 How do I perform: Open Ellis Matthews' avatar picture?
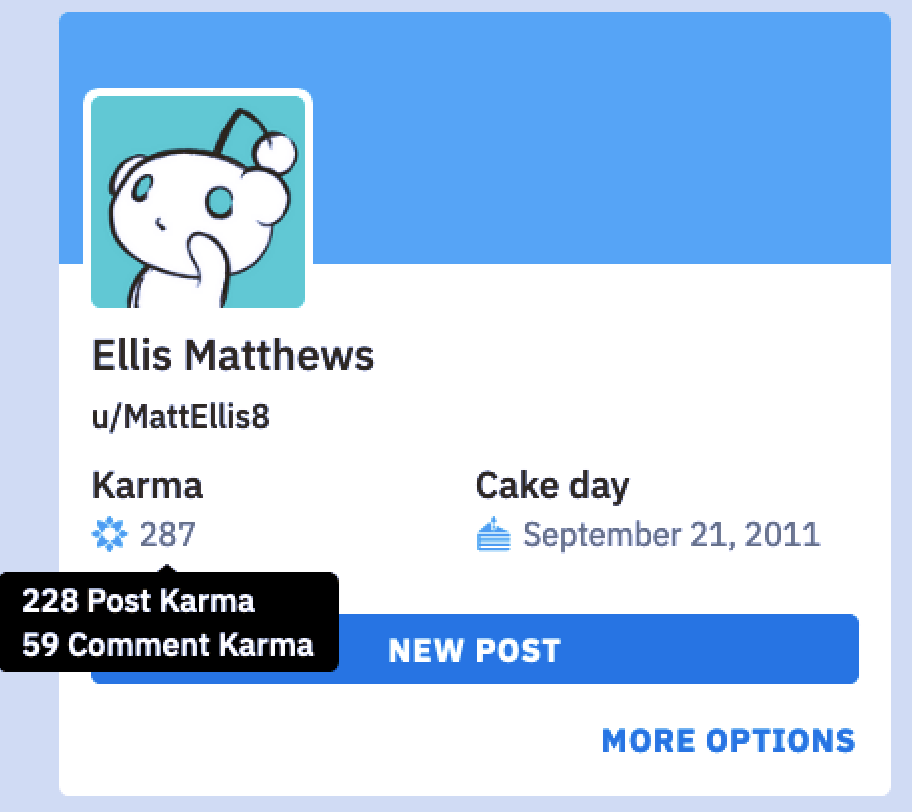pos(198,201)
